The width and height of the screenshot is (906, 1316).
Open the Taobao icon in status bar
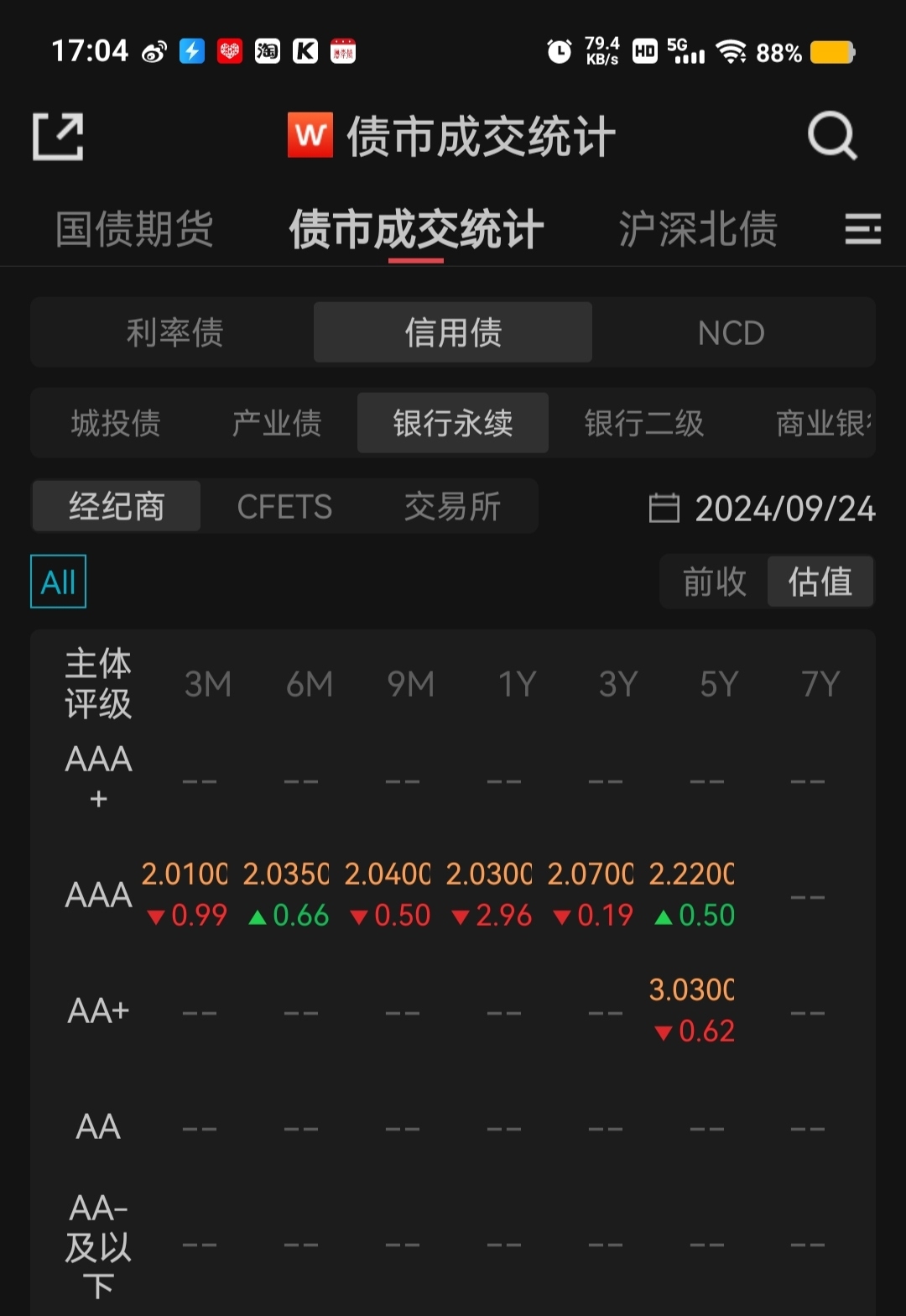coord(268,52)
